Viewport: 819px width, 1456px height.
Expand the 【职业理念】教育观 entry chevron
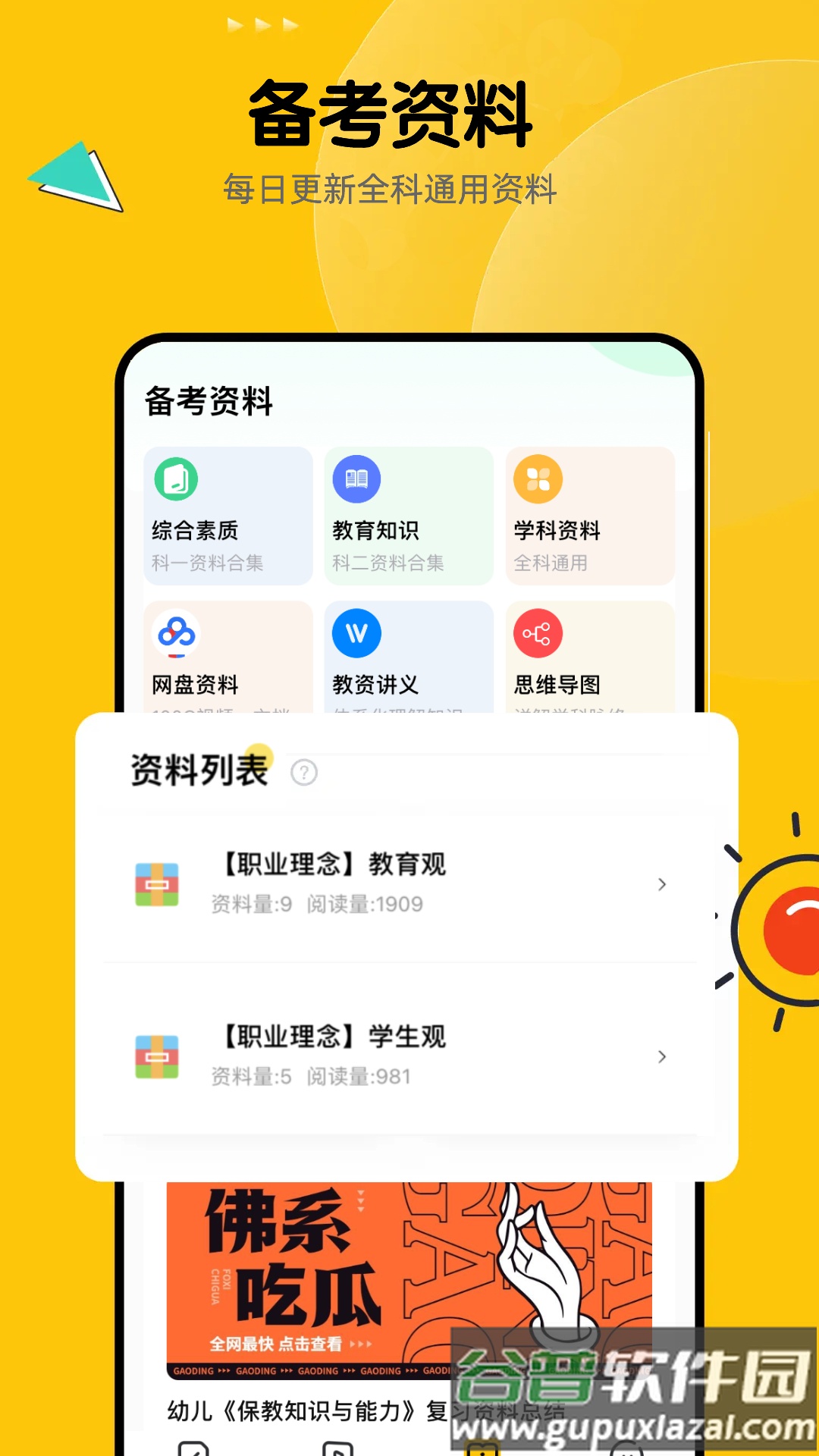coord(662,884)
